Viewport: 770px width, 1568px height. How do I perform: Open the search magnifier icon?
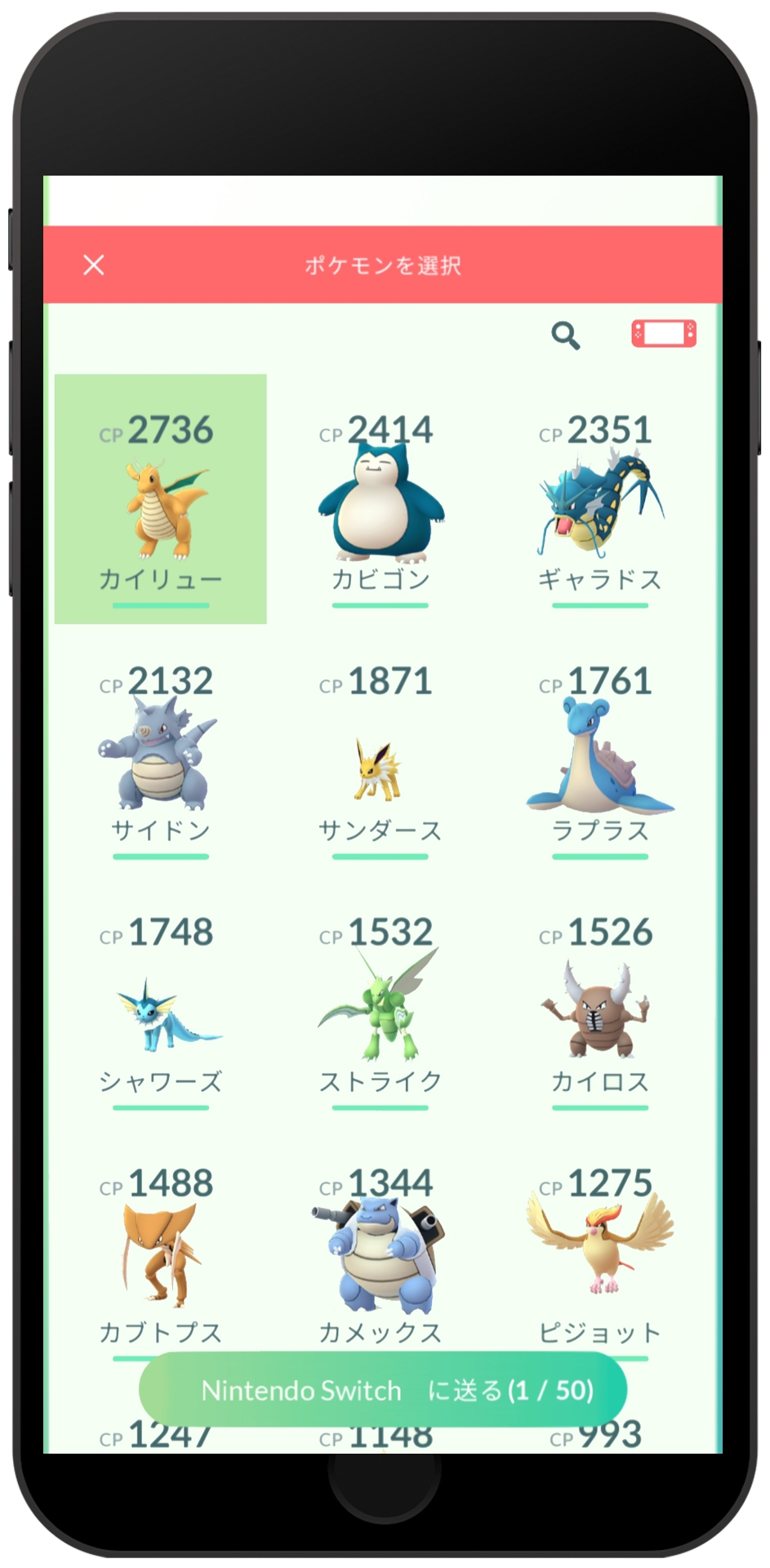[x=565, y=335]
